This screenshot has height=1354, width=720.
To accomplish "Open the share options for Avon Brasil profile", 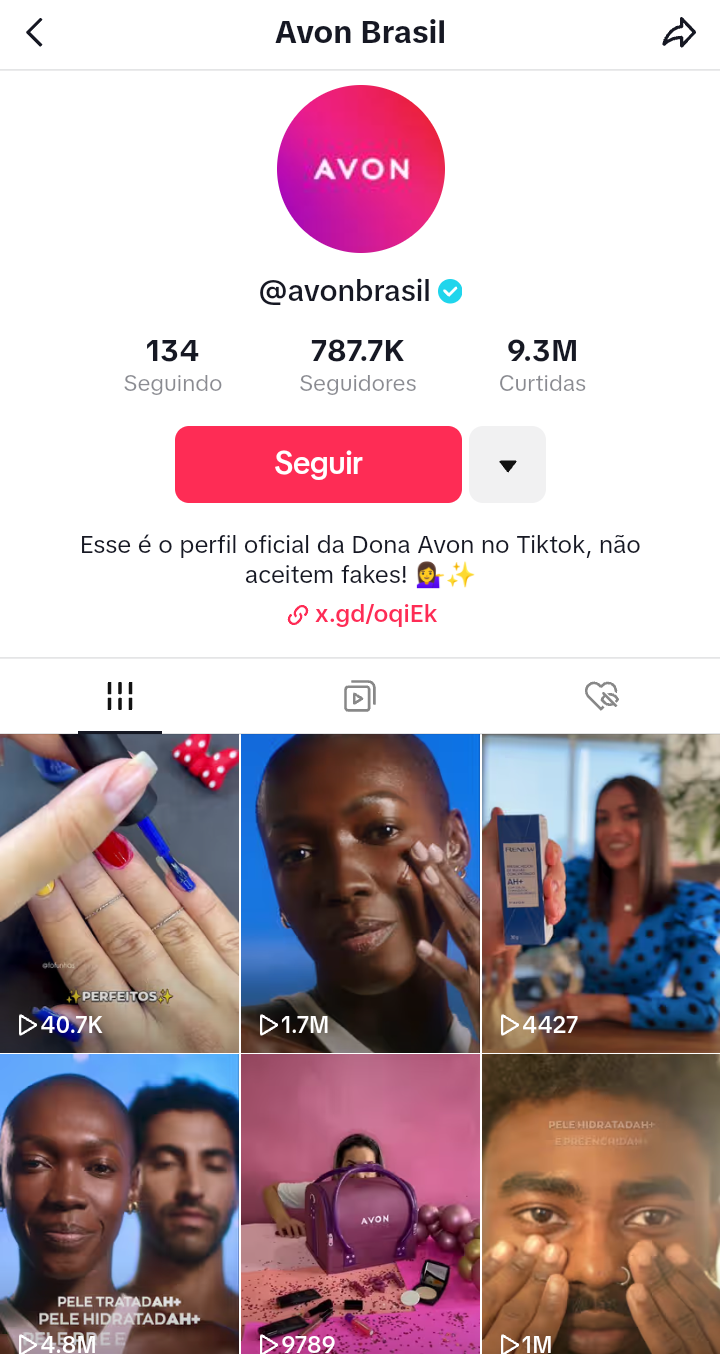I will [x=680, y=32].
